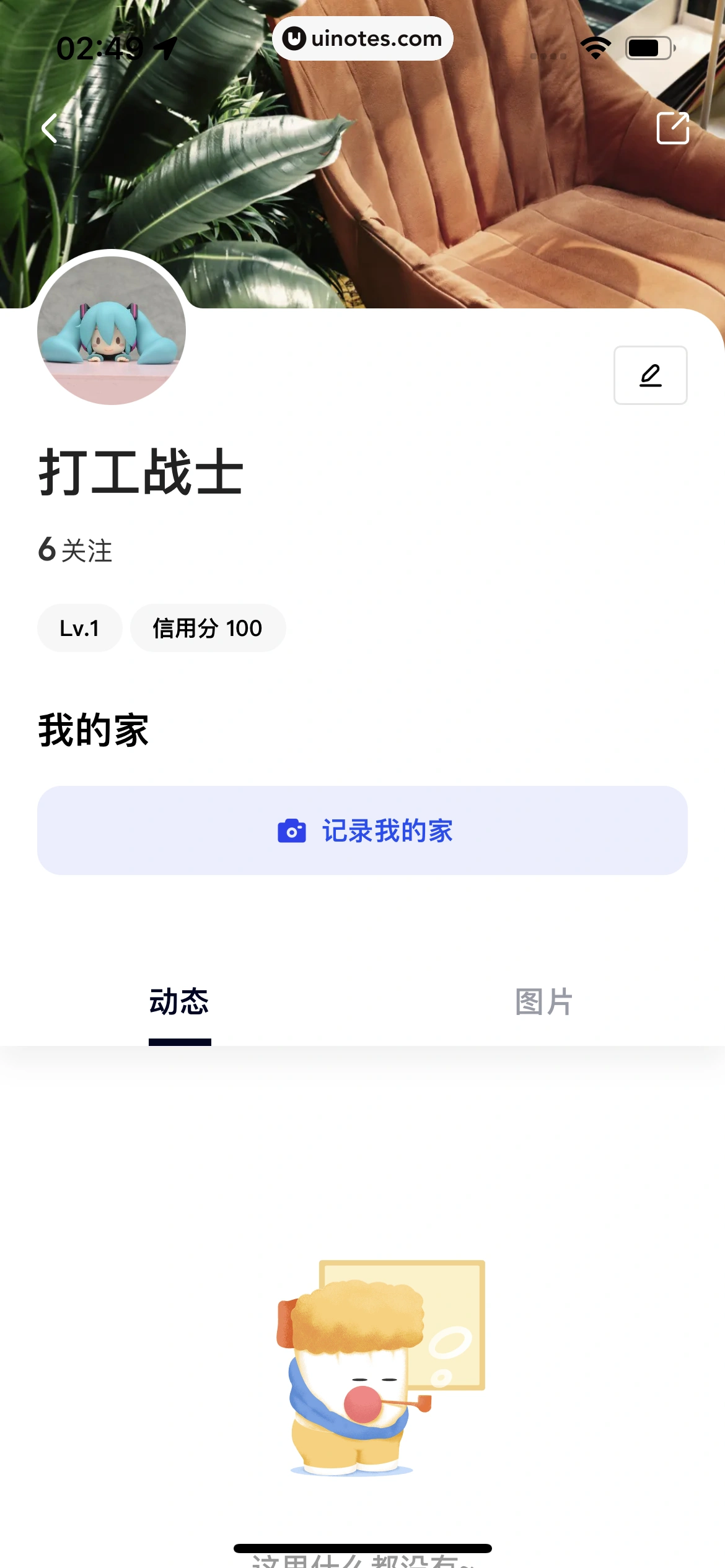
Task: Open the share options via share icon
Action: pos(672,128)
